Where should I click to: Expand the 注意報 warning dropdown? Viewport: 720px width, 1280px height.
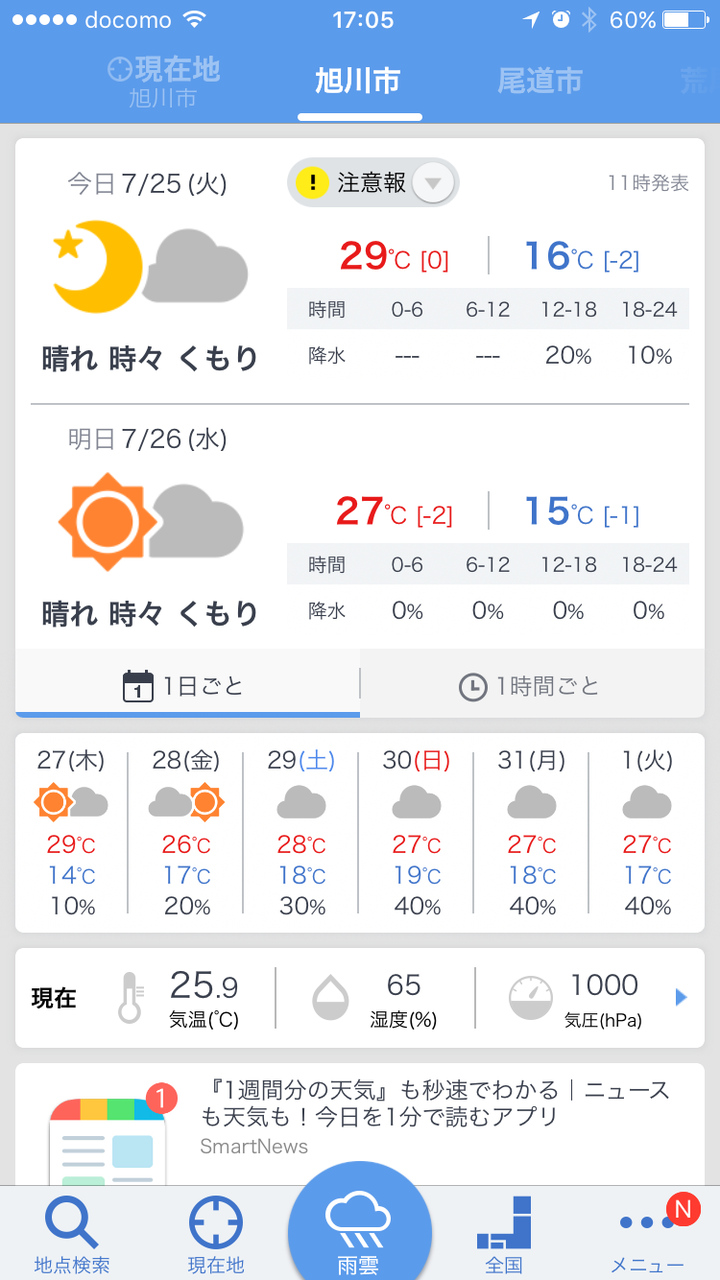432,183
